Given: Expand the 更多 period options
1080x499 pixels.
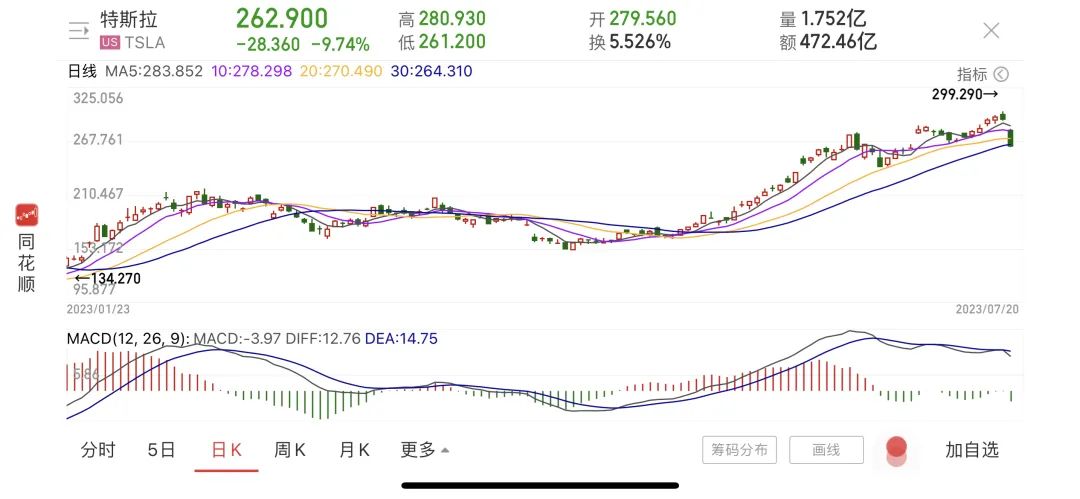Looking at the screenshot, I should click(x=424, y=450).
